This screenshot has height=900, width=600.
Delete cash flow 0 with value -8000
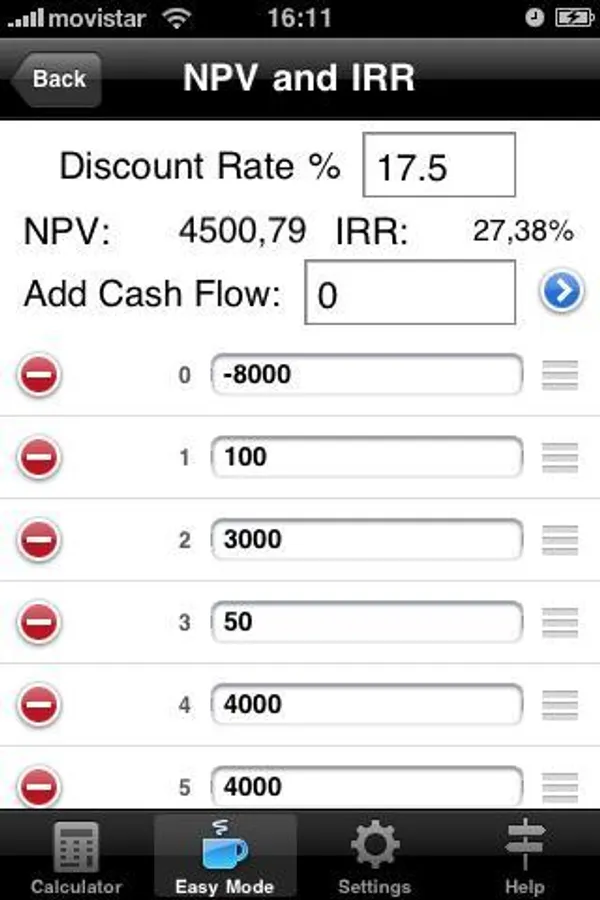tap(38, 375)
